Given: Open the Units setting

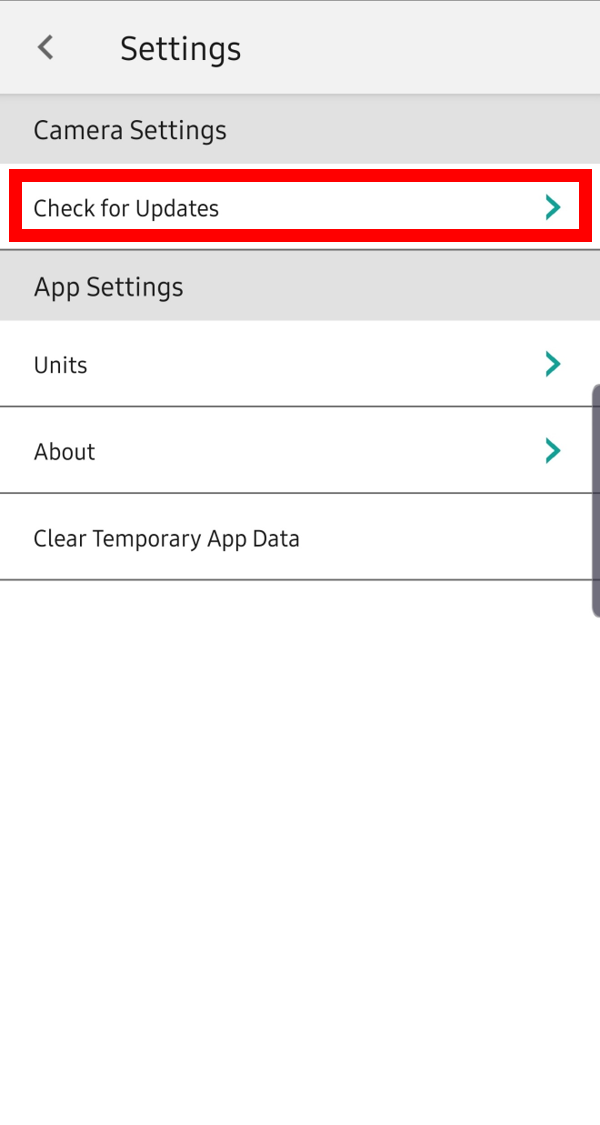Looking at the screenshot, I should 300,365.
